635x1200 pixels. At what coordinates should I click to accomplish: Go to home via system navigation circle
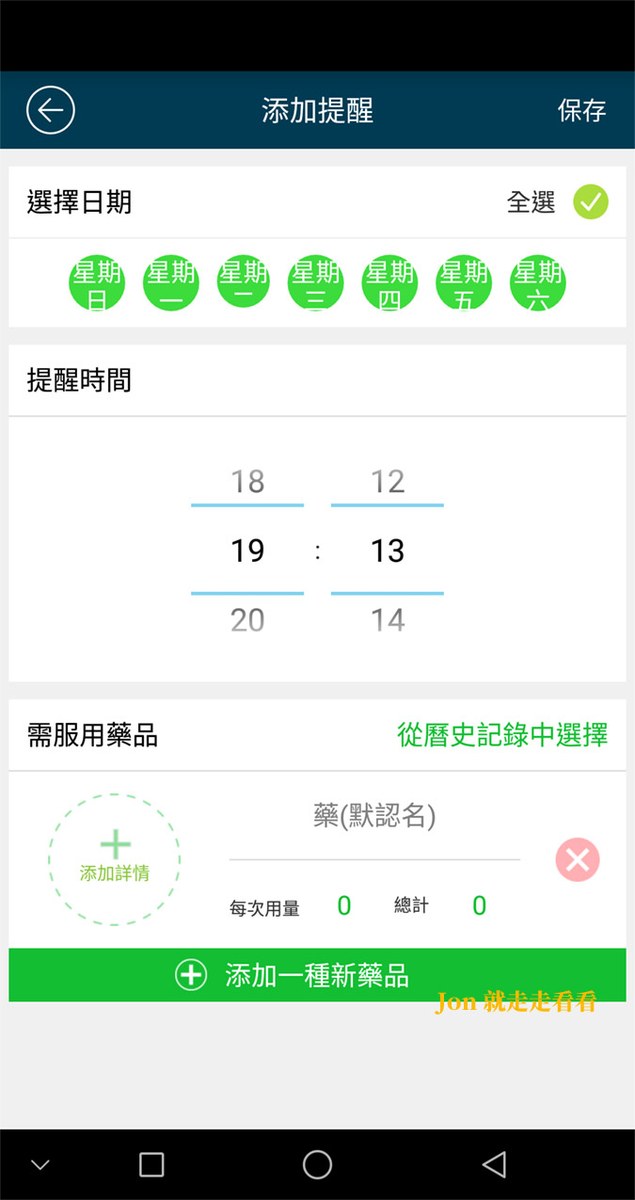pyautogui.click(x=317, y=1164)
